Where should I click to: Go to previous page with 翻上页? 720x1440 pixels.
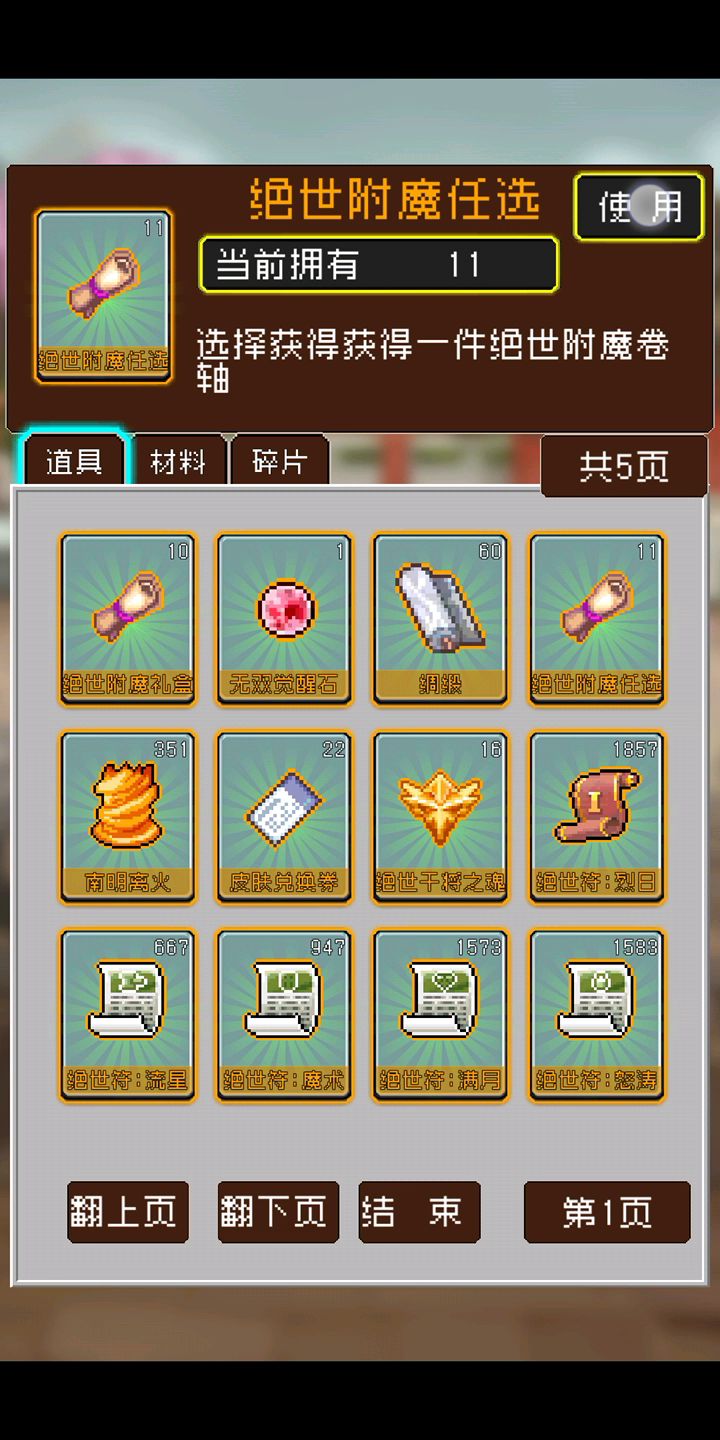(x=128, y=1212)
